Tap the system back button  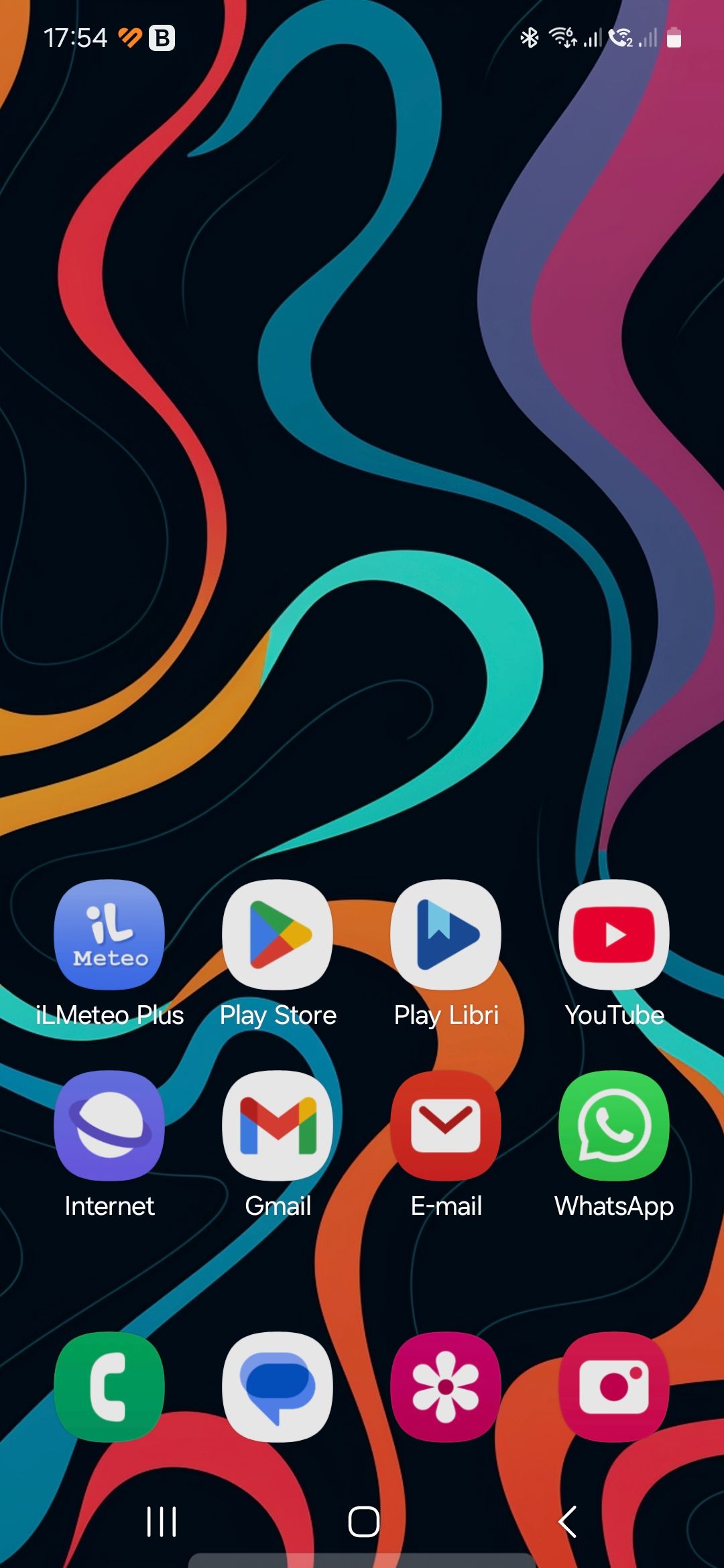(x=567, y=1522)
